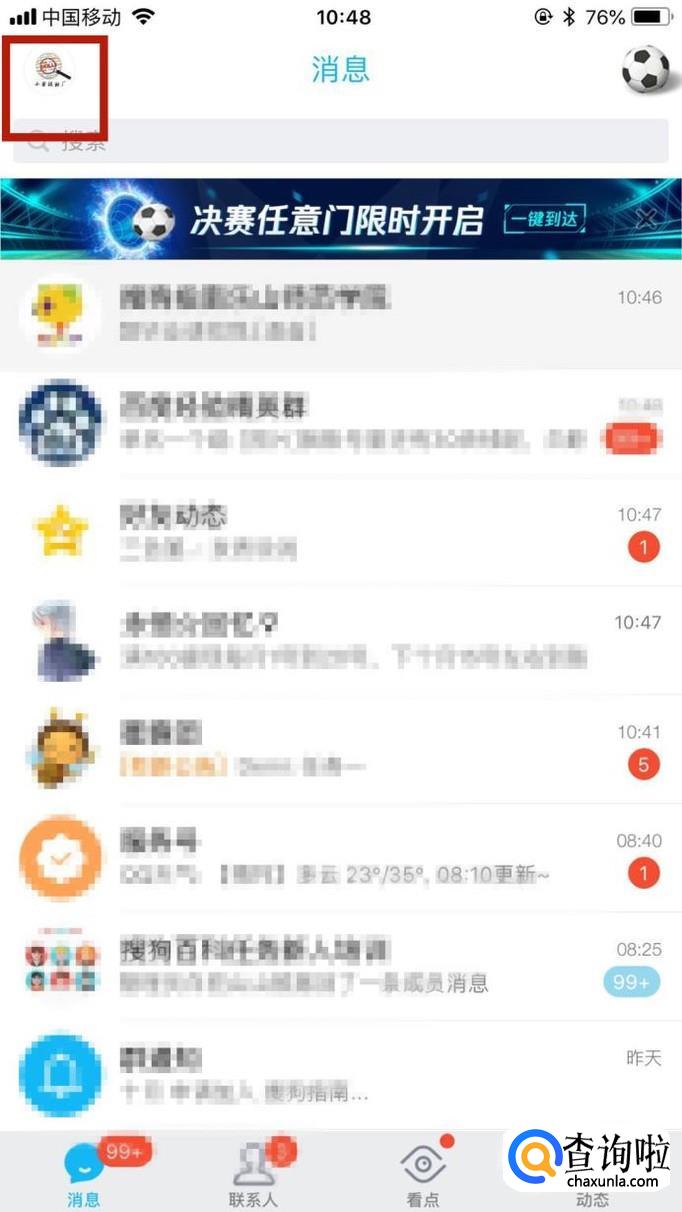Viewport: 682px width, 1212px height.
Task: Dismiss the 决赛任意门 banner
Action: click(x=647, y=219)
